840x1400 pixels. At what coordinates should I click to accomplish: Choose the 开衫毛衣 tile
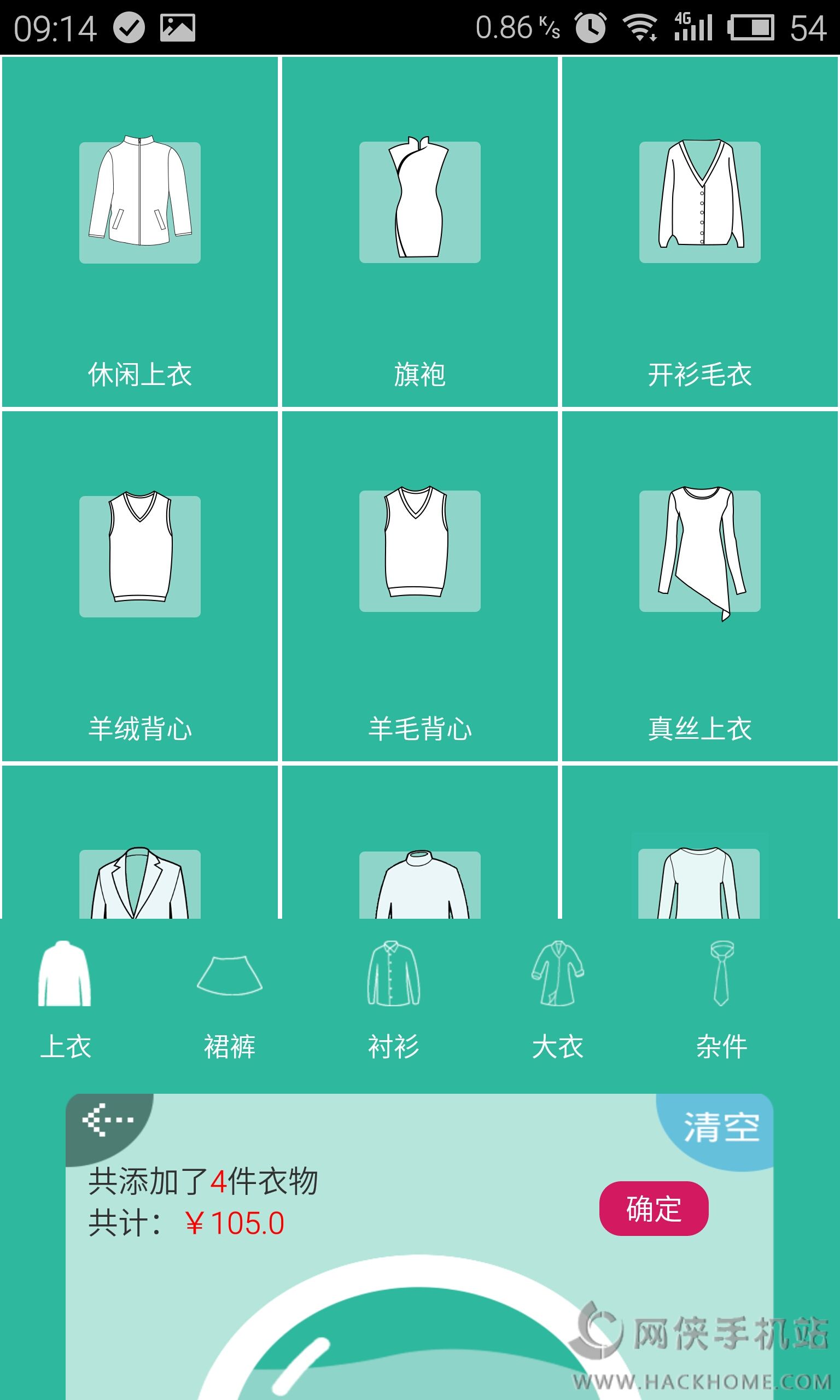click(x=699, y=232)
